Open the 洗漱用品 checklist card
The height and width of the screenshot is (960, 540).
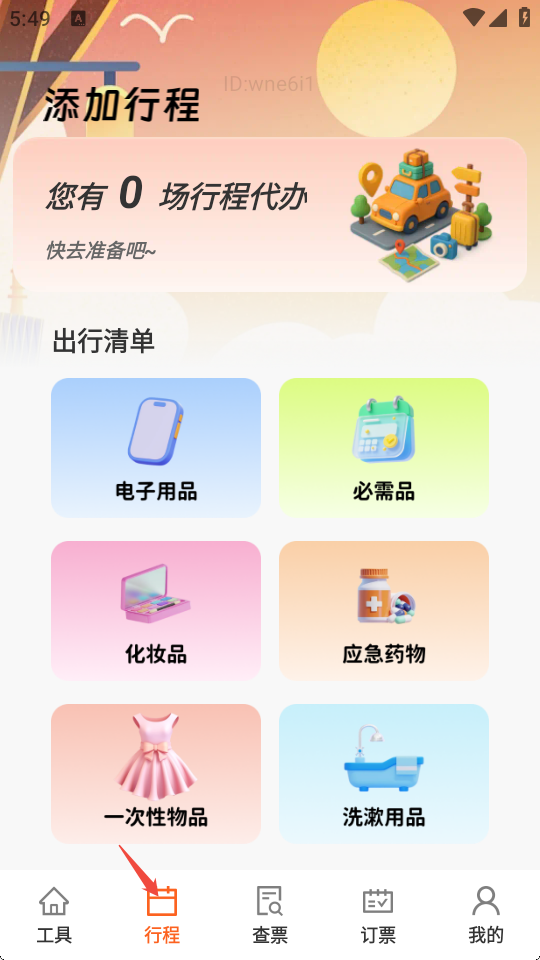pyautogui.click(x=384, y=774)
